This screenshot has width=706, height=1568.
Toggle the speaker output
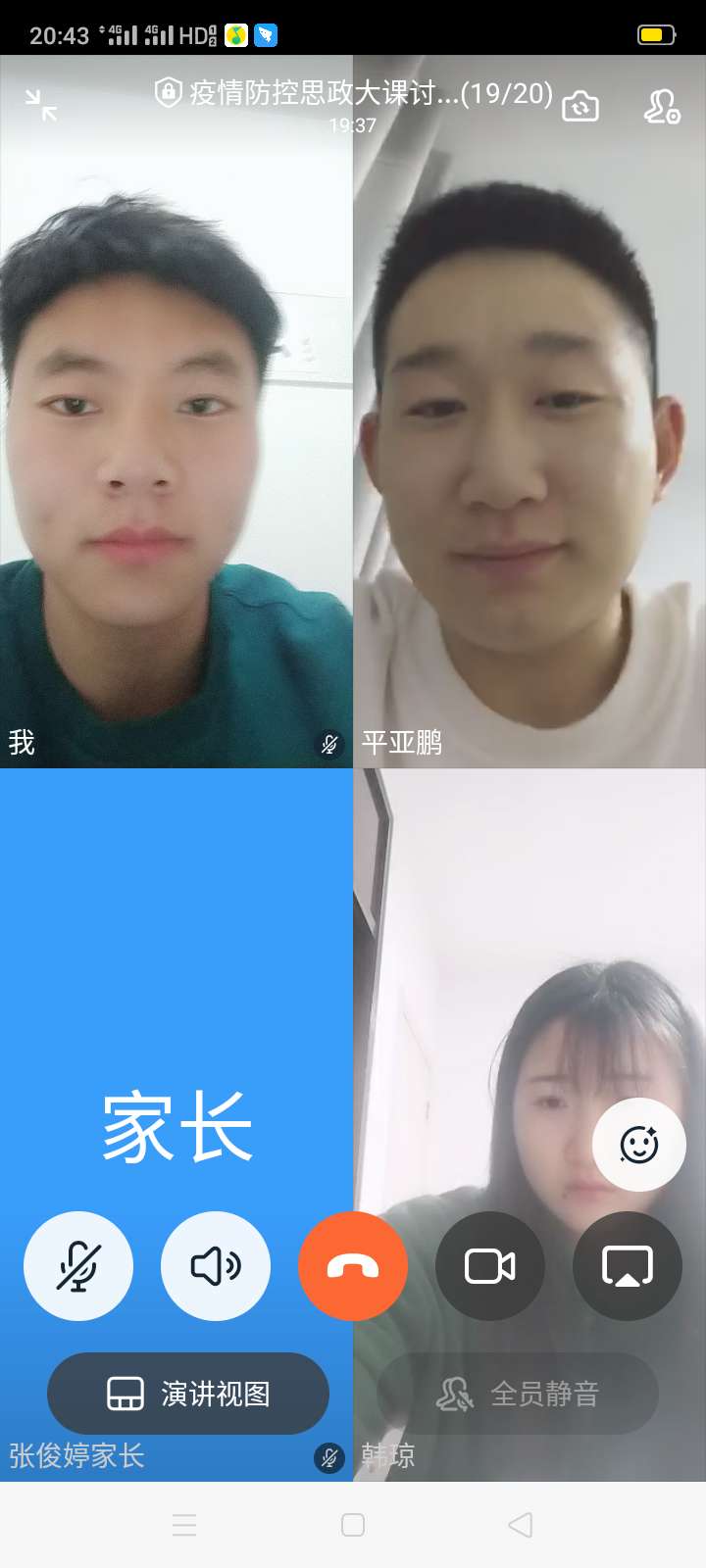216,1266
